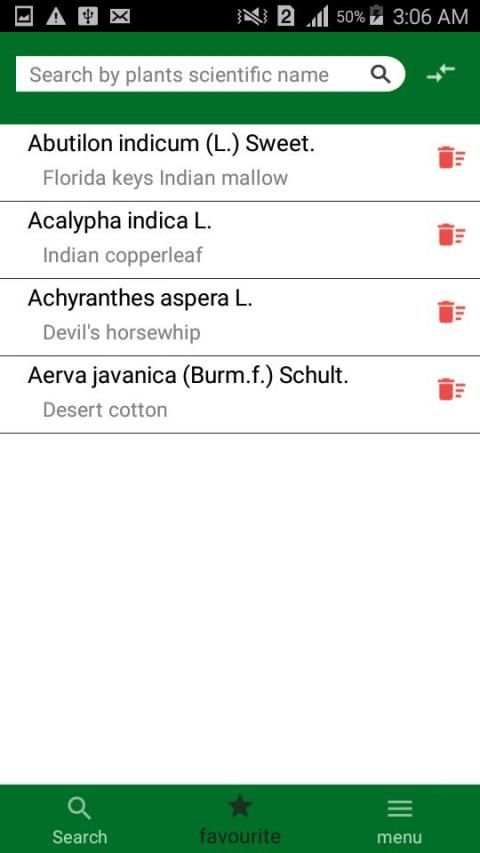Open the menu tab
Screen dimensions: 480x853
(x=399, y=820)
